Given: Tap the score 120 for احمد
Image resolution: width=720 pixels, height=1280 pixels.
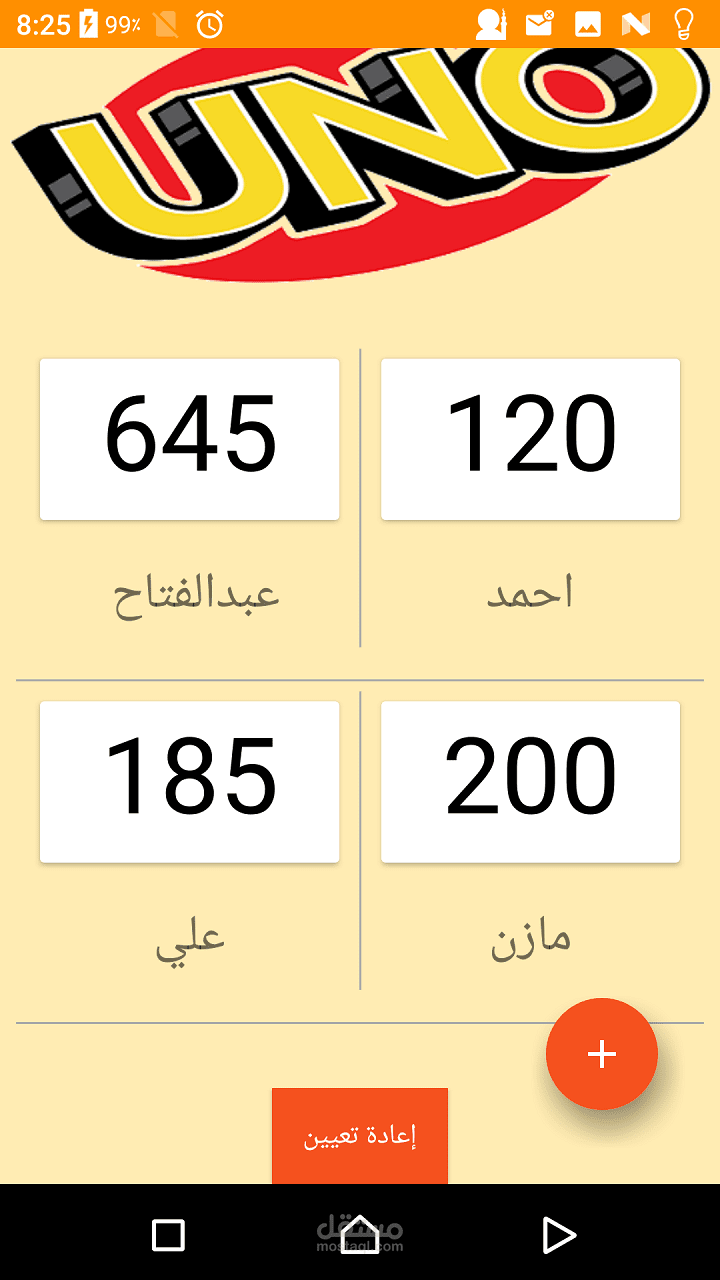Looking at the screenshot, I should 530,437.
